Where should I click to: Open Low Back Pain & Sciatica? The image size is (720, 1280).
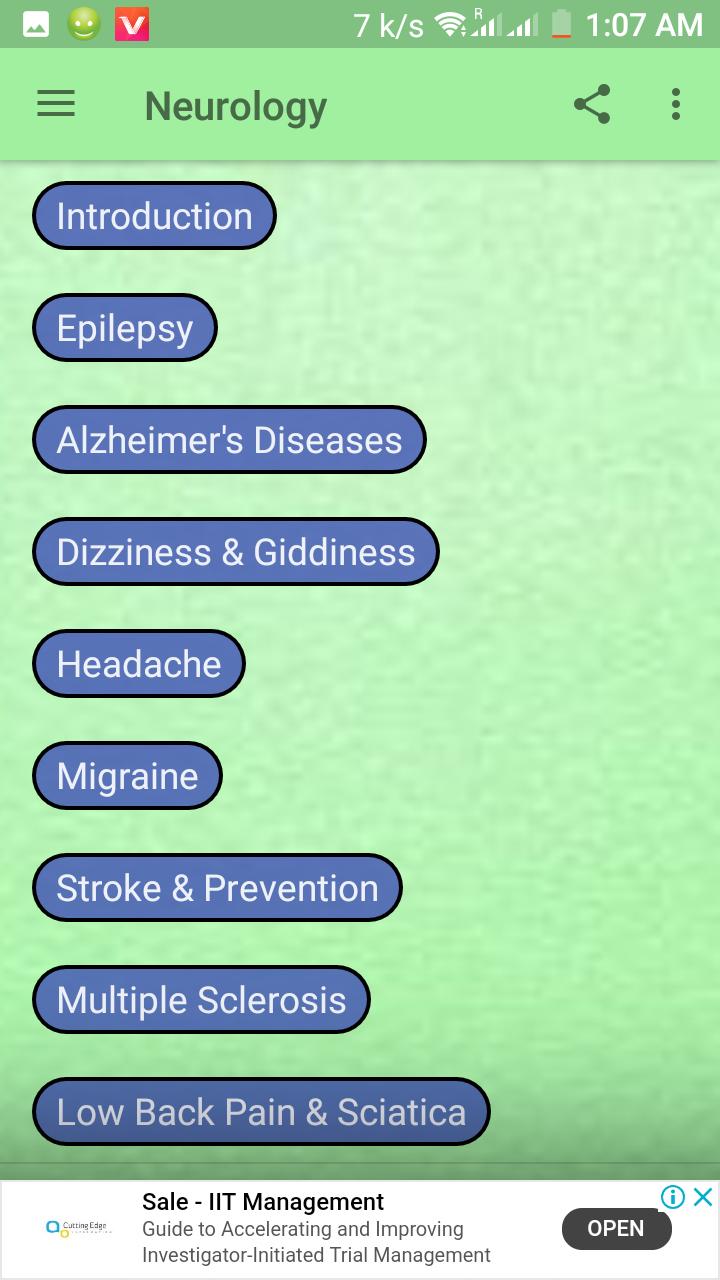coord(261,1112)
